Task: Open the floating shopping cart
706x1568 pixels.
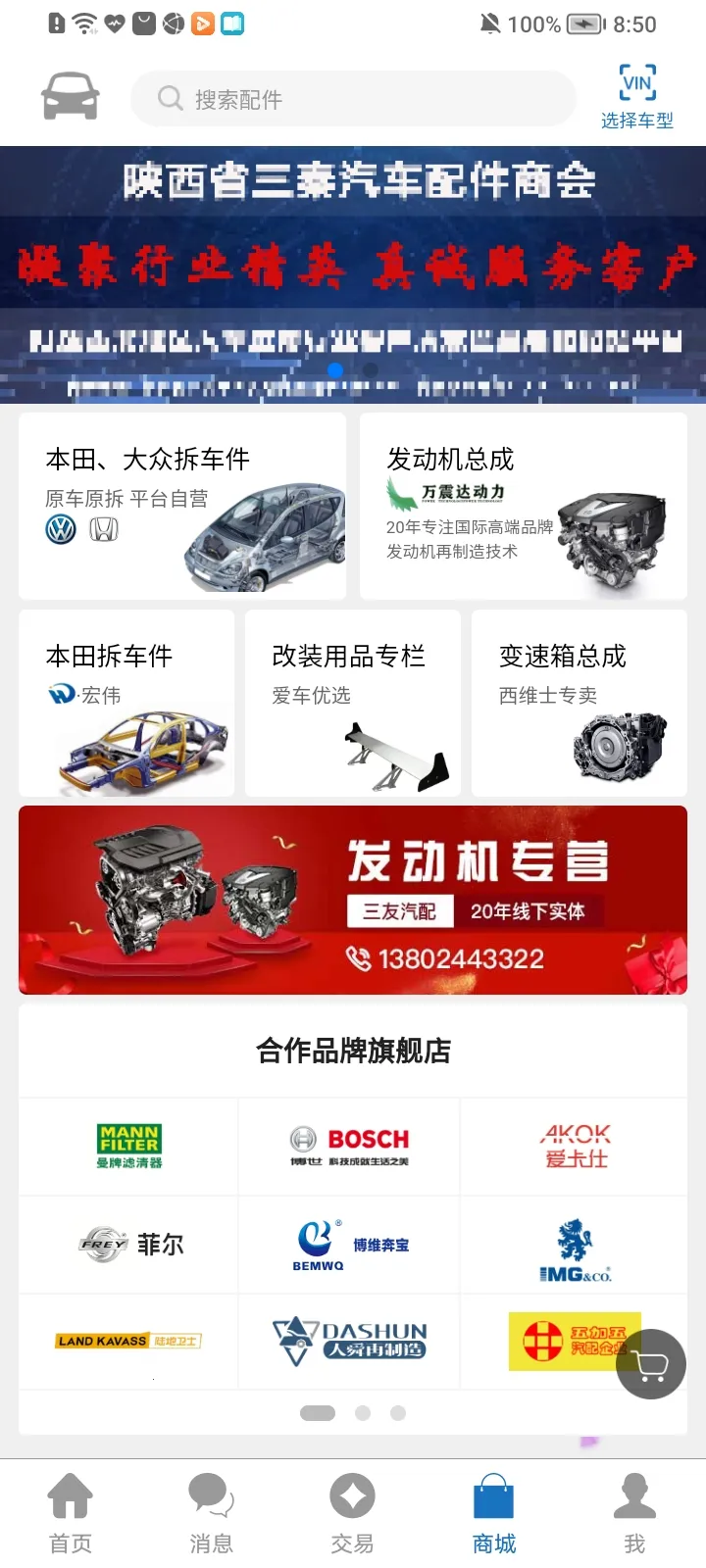Action: (x=651, y=1363)
